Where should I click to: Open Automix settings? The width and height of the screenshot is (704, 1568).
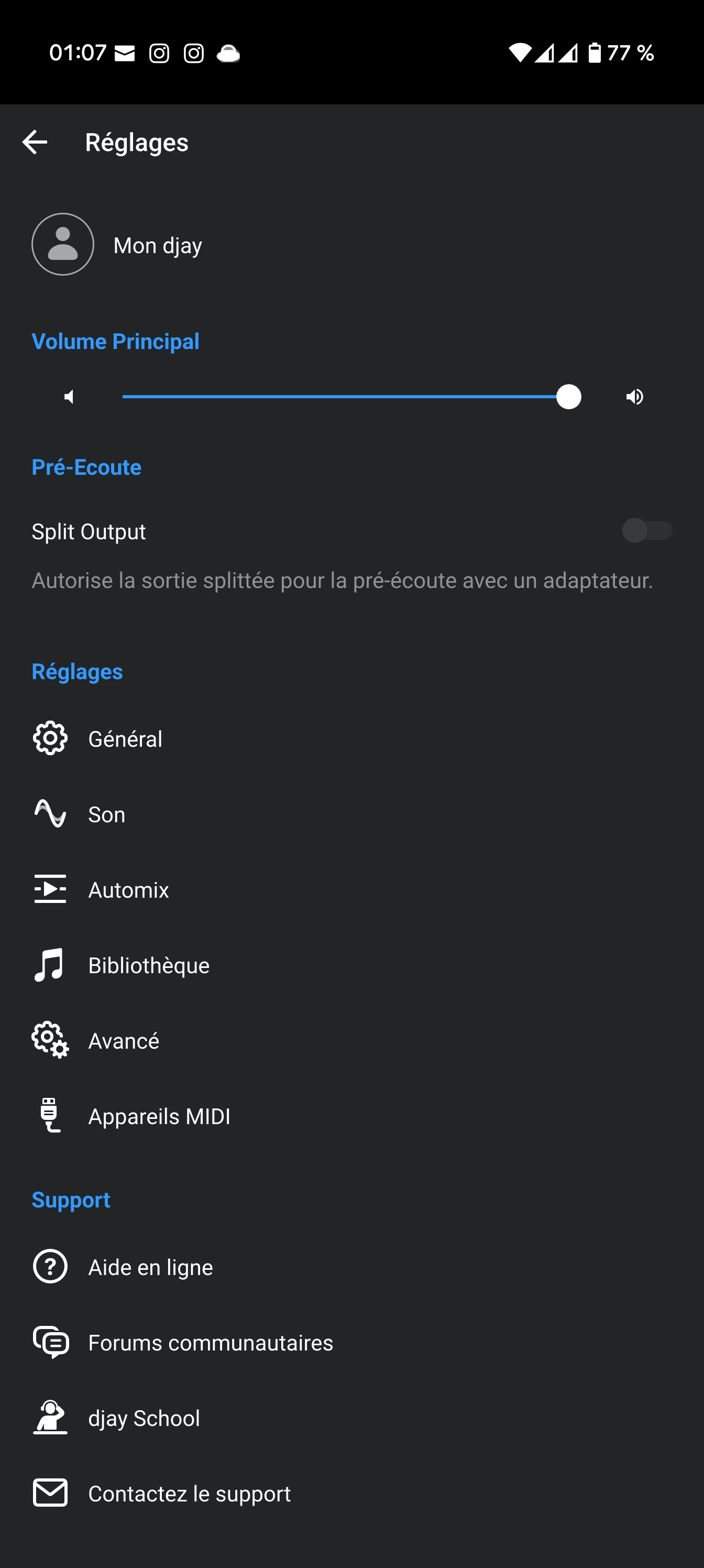[351, 889]
